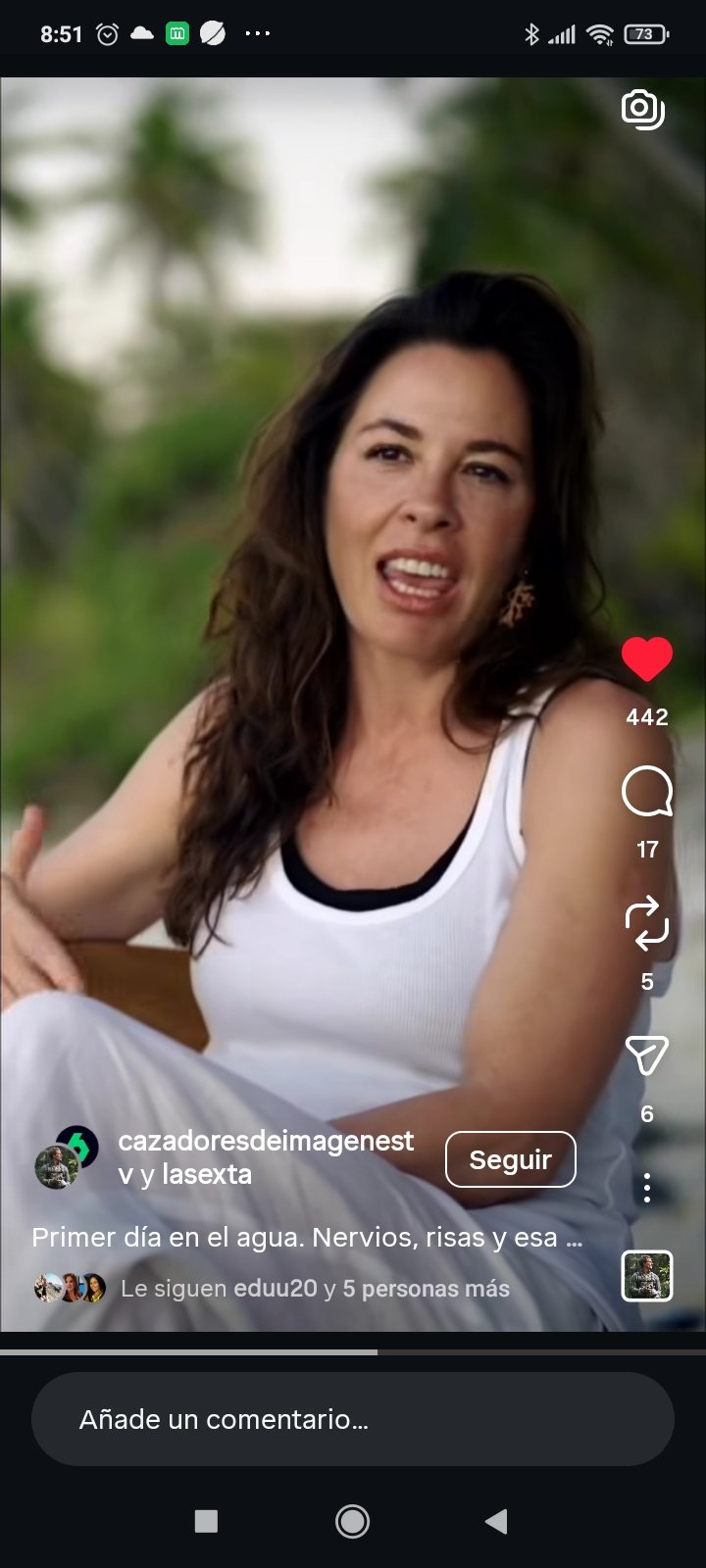Tap the 'Añade un comentario' field

[x=352, y=1419]
